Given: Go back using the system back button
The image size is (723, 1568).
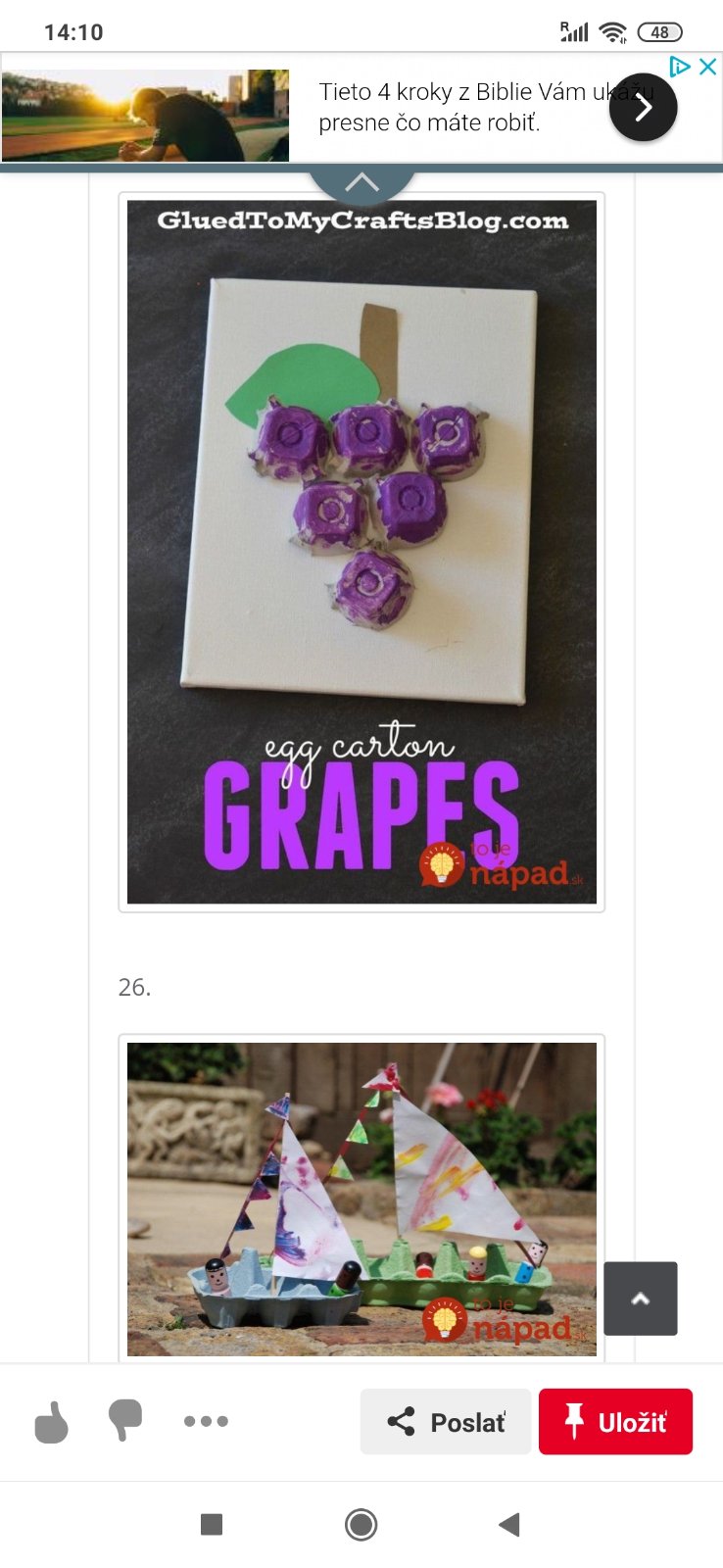Looking at the screenshot, I should 508,1525.
